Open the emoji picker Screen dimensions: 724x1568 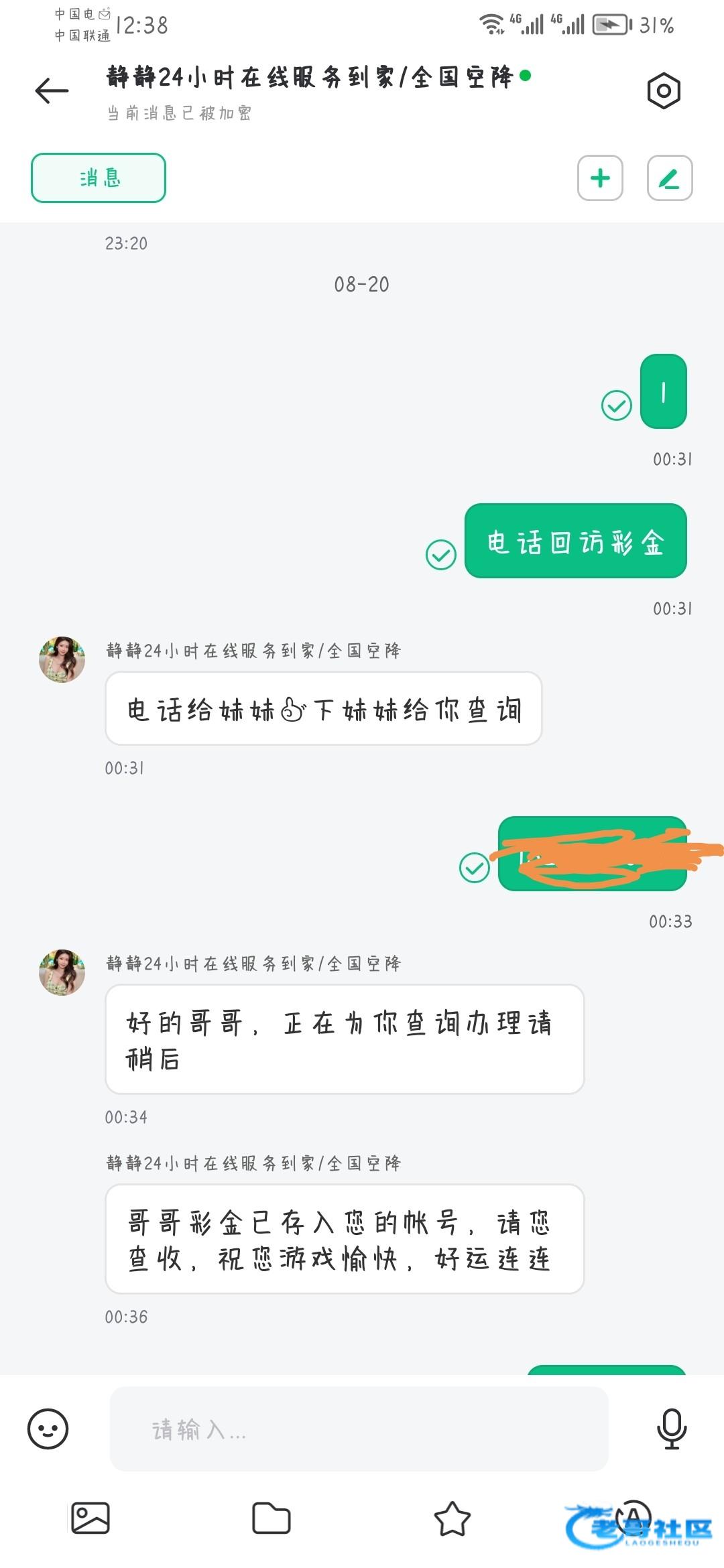48,1429
